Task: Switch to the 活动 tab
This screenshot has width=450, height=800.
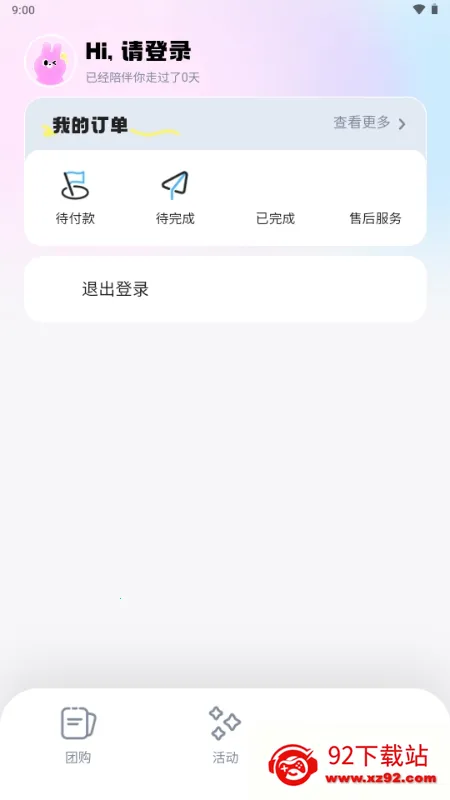Action: [x=225, y=735]
